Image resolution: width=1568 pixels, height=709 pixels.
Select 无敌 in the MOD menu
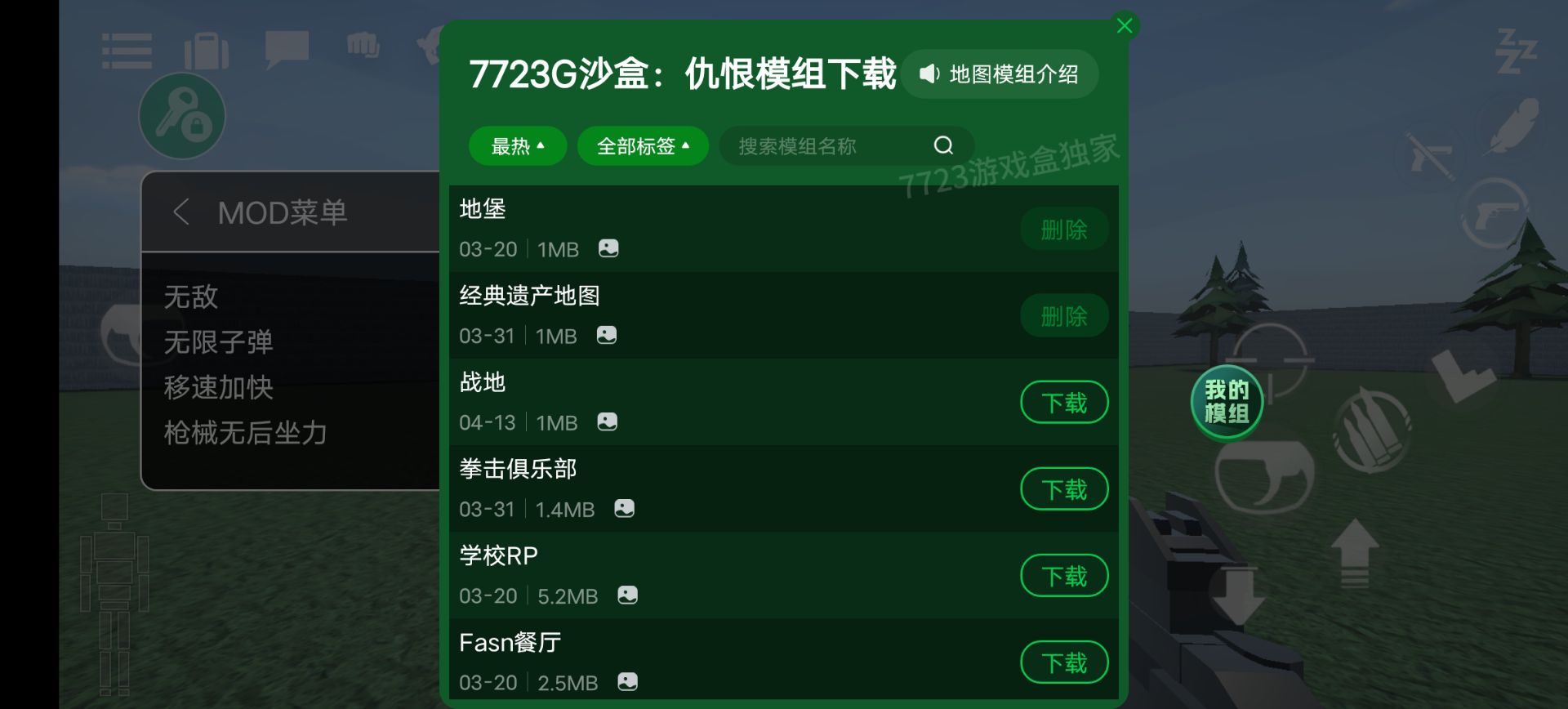(x=191, y=297)
